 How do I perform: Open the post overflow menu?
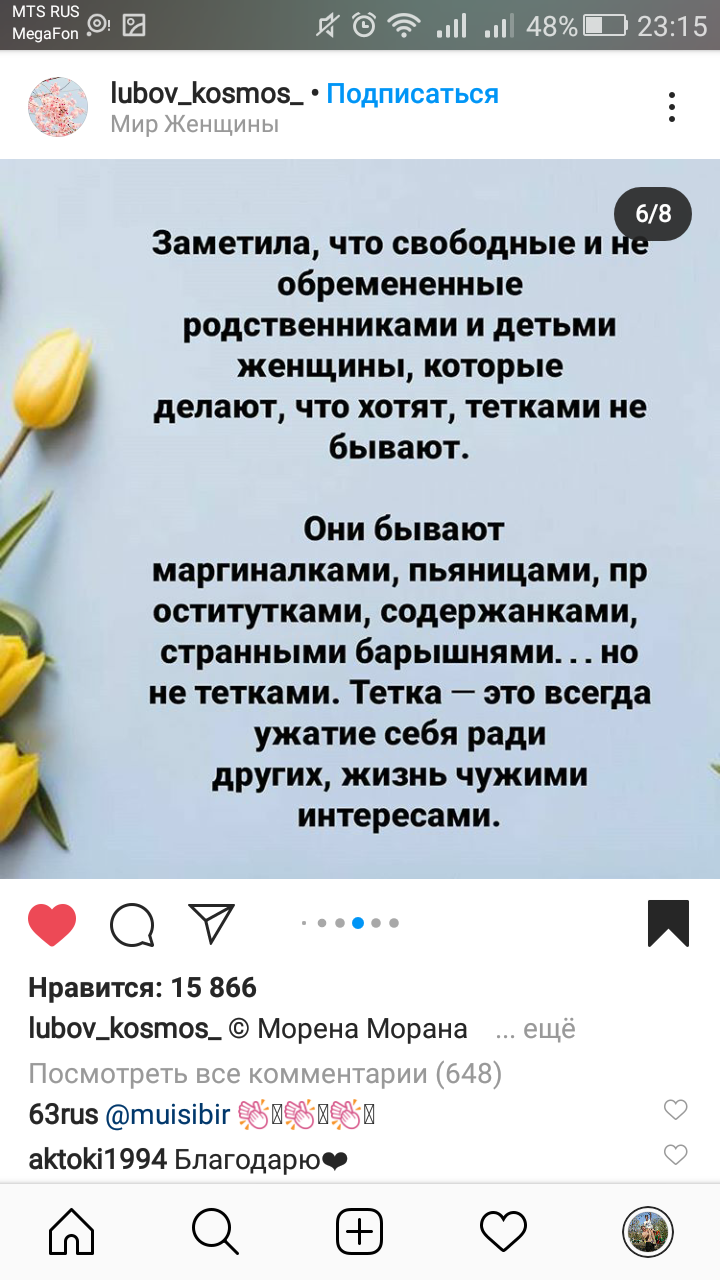tap(672, 106)
